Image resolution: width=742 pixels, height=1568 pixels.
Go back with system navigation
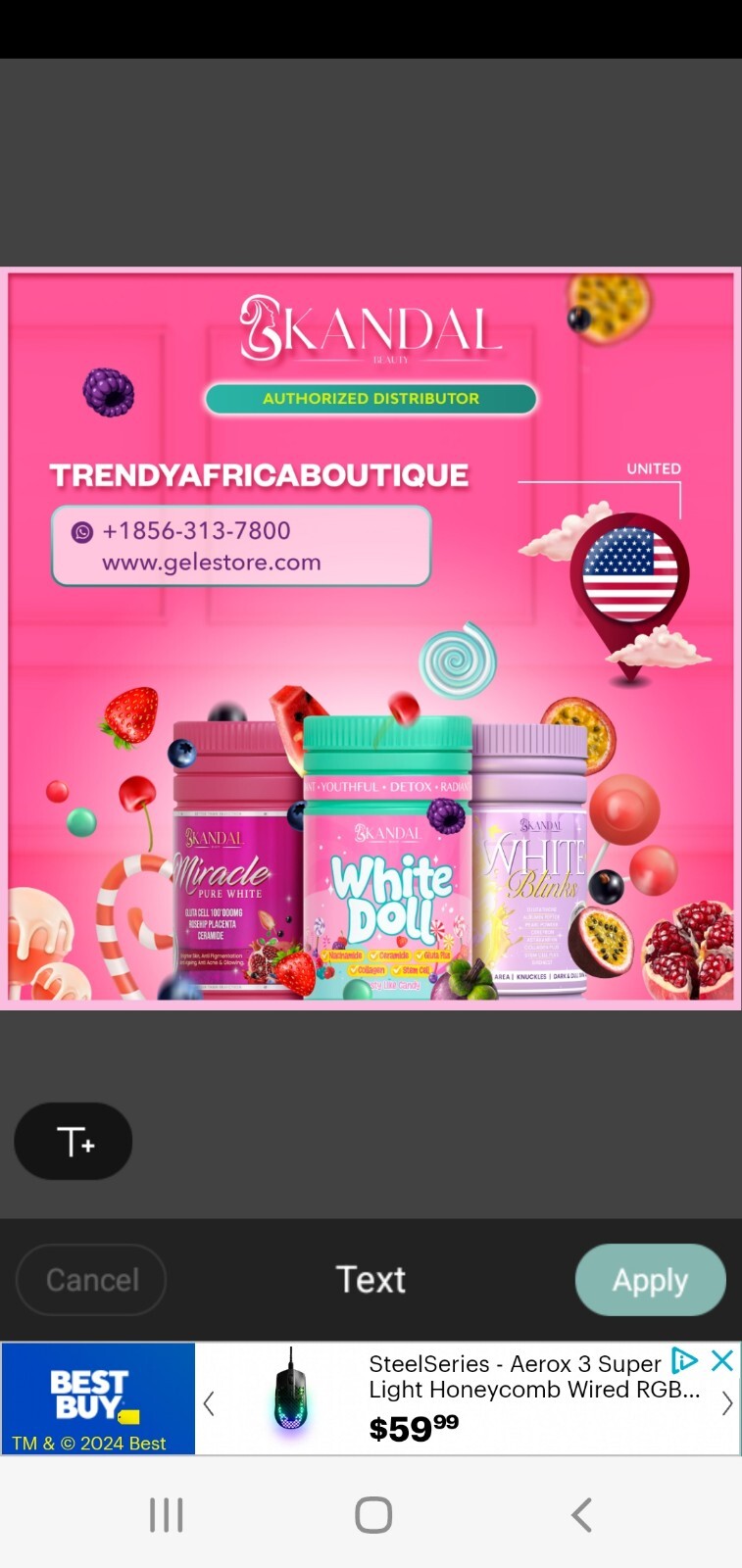coord(581,1514)
